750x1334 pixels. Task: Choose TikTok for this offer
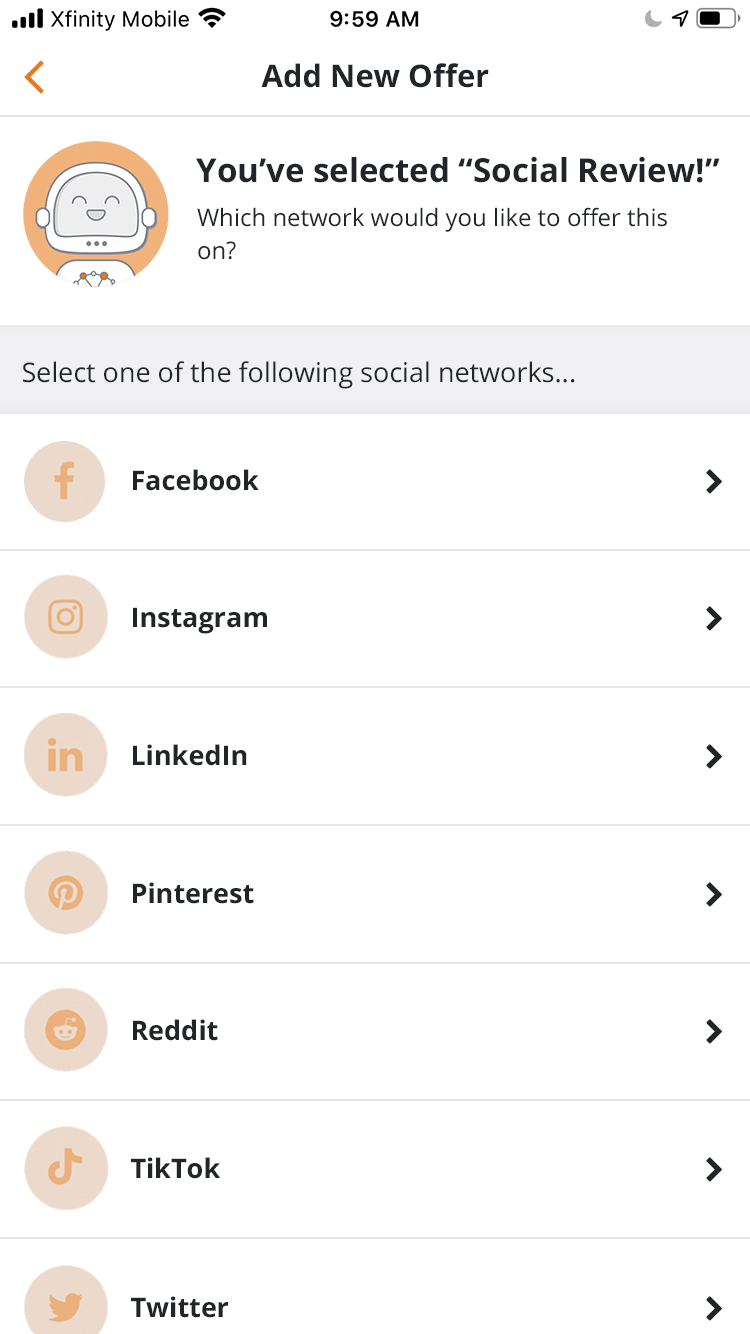[x=375, y=1169]
